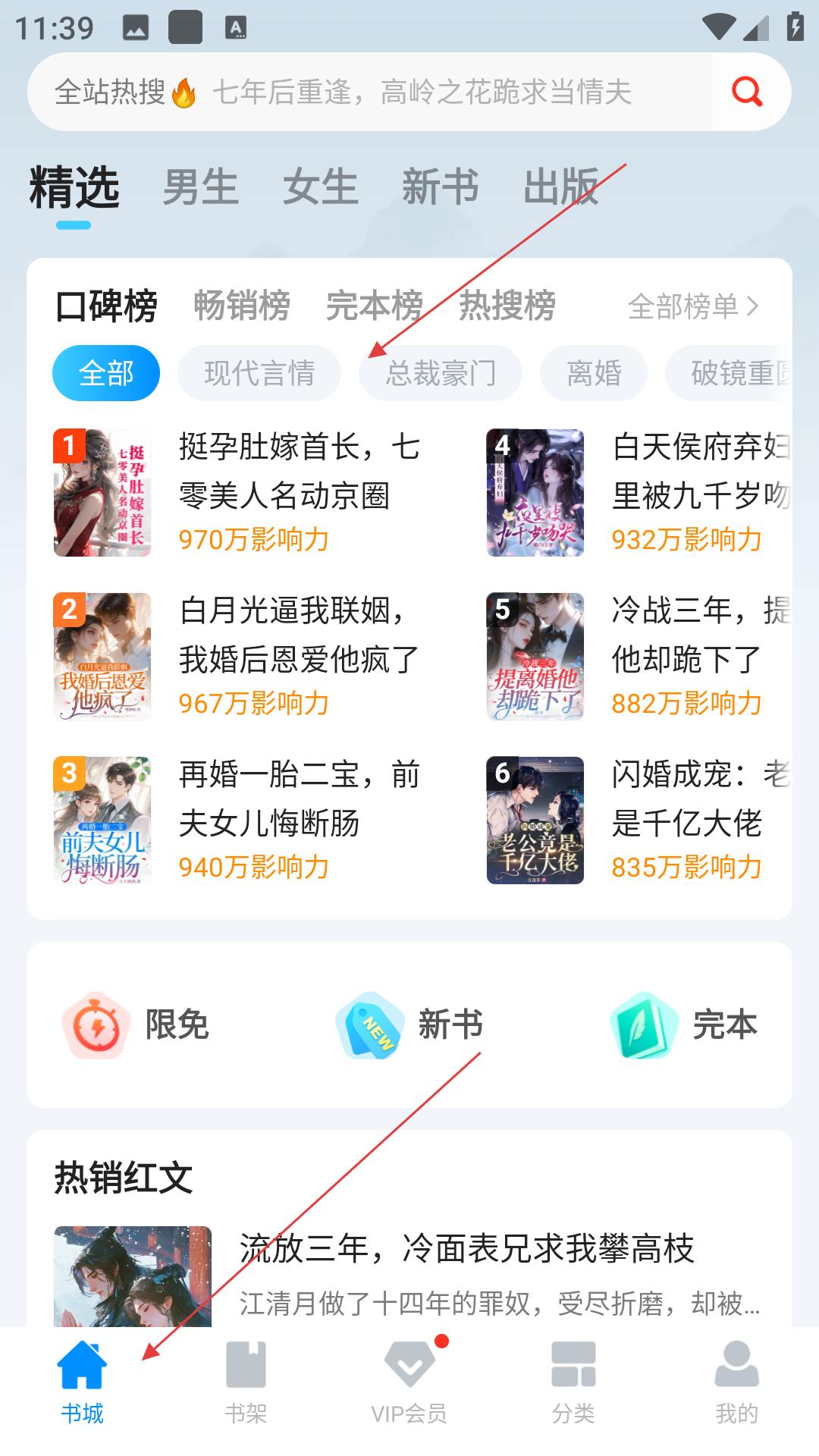Switch to the 女生 tab
819x1456 pixels.
(320, 187)
